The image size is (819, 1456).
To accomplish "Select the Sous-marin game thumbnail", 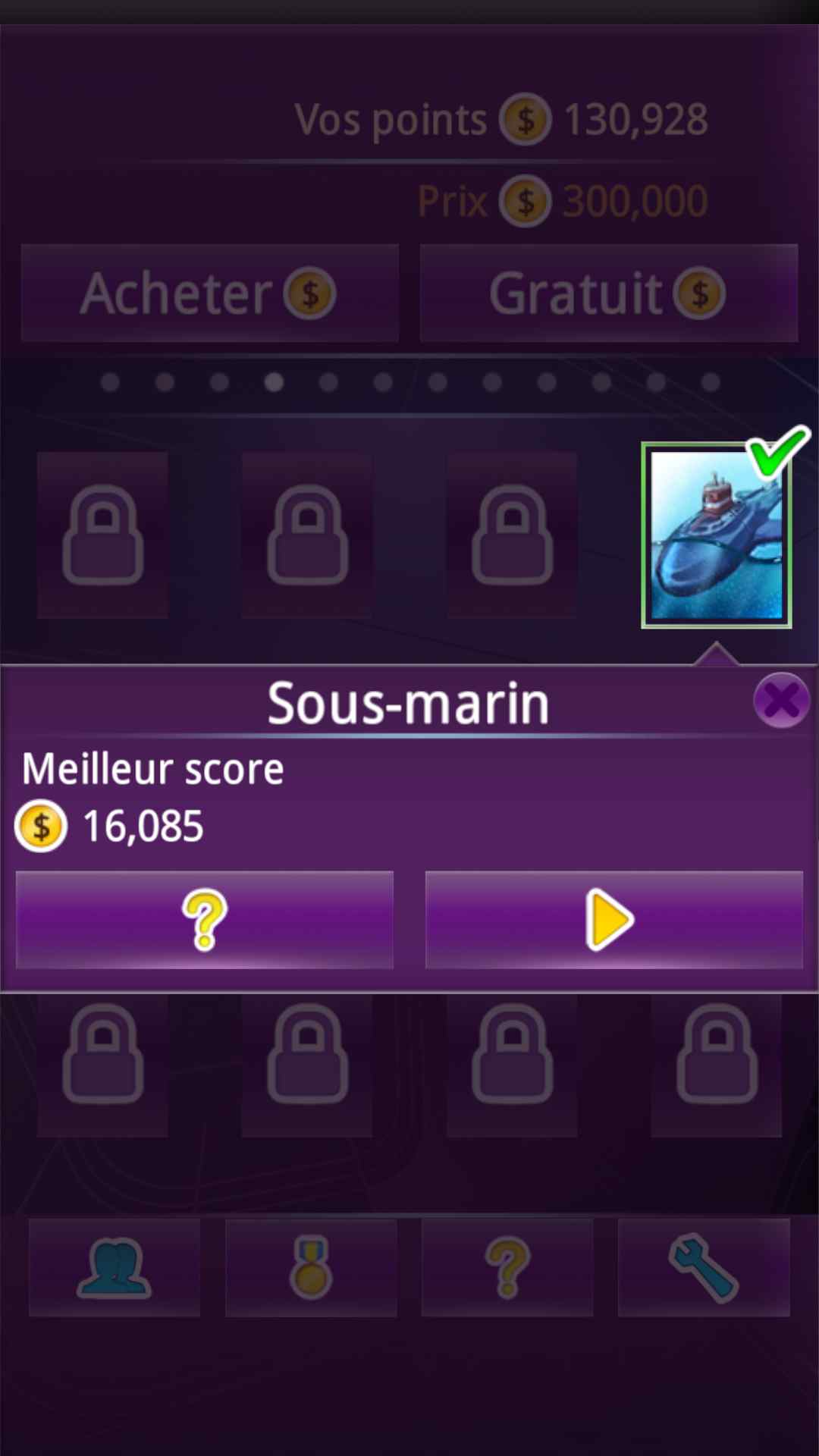I will (x=716, y=536).
